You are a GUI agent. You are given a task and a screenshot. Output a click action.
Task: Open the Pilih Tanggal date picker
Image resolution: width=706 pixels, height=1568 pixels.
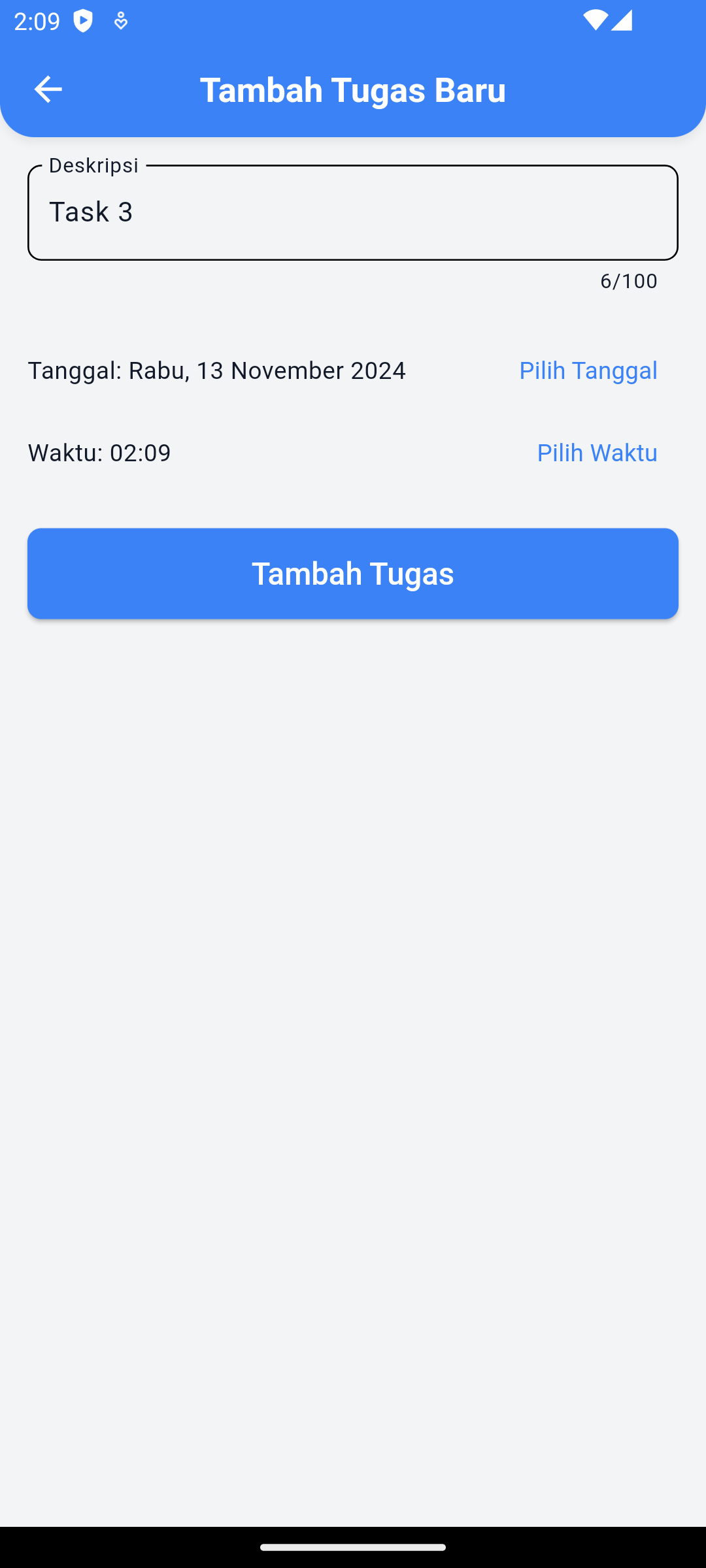588,370
